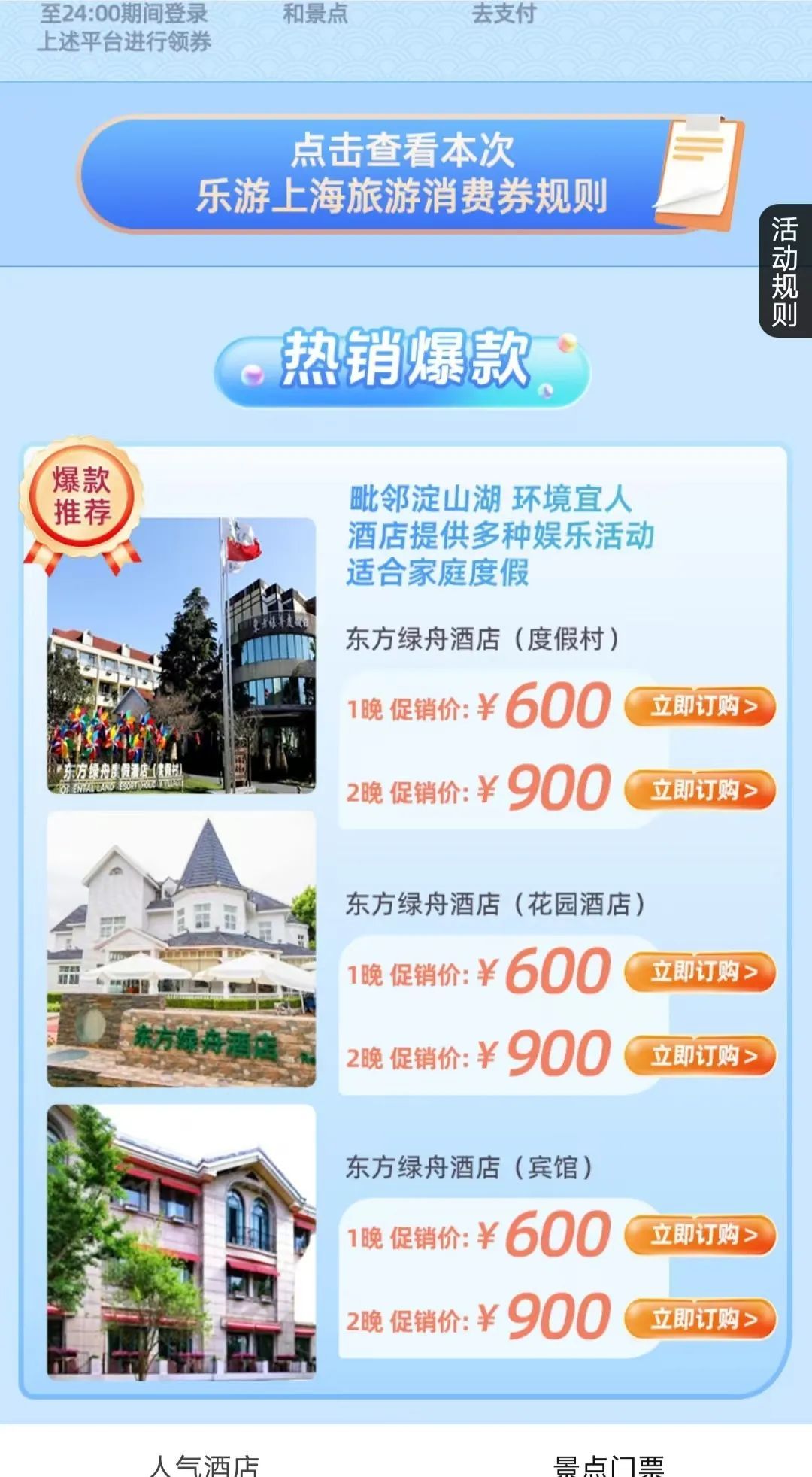
Task: Tap 立即订购 for 宾馆 1晚
Action: pos(700,1235)
